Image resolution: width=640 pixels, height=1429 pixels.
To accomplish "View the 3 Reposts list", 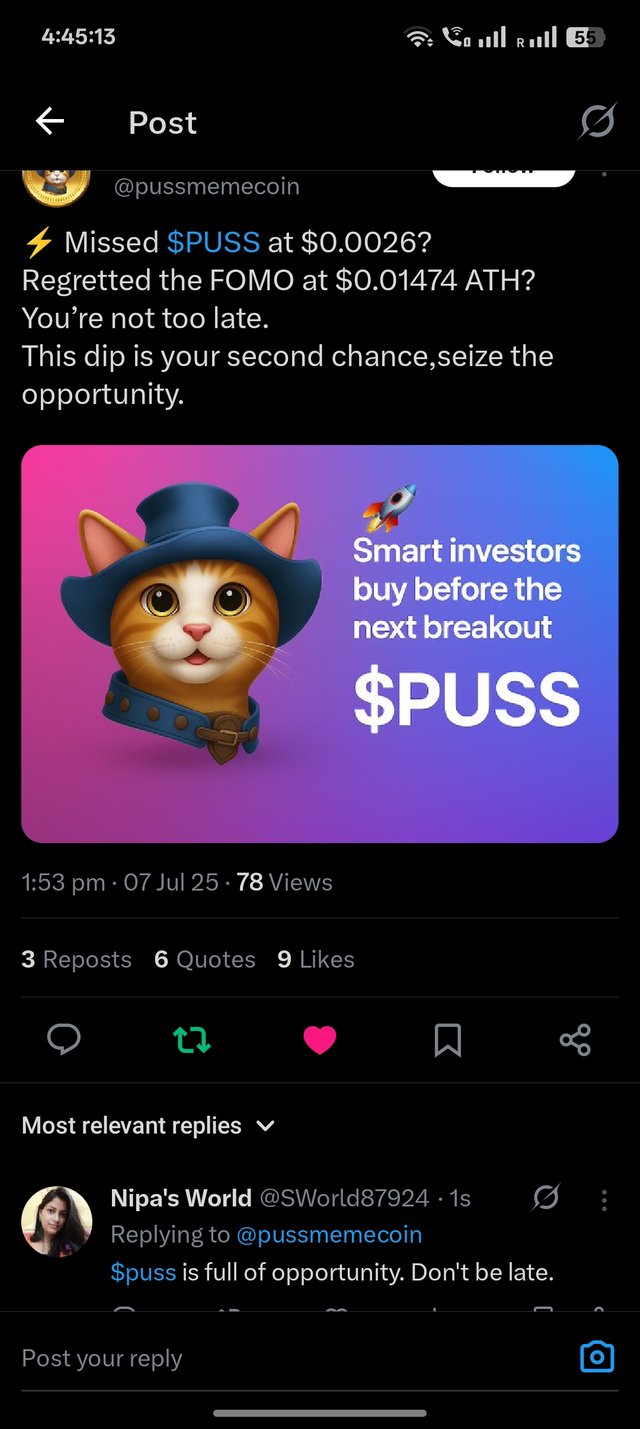I will [x=76, y=959].
